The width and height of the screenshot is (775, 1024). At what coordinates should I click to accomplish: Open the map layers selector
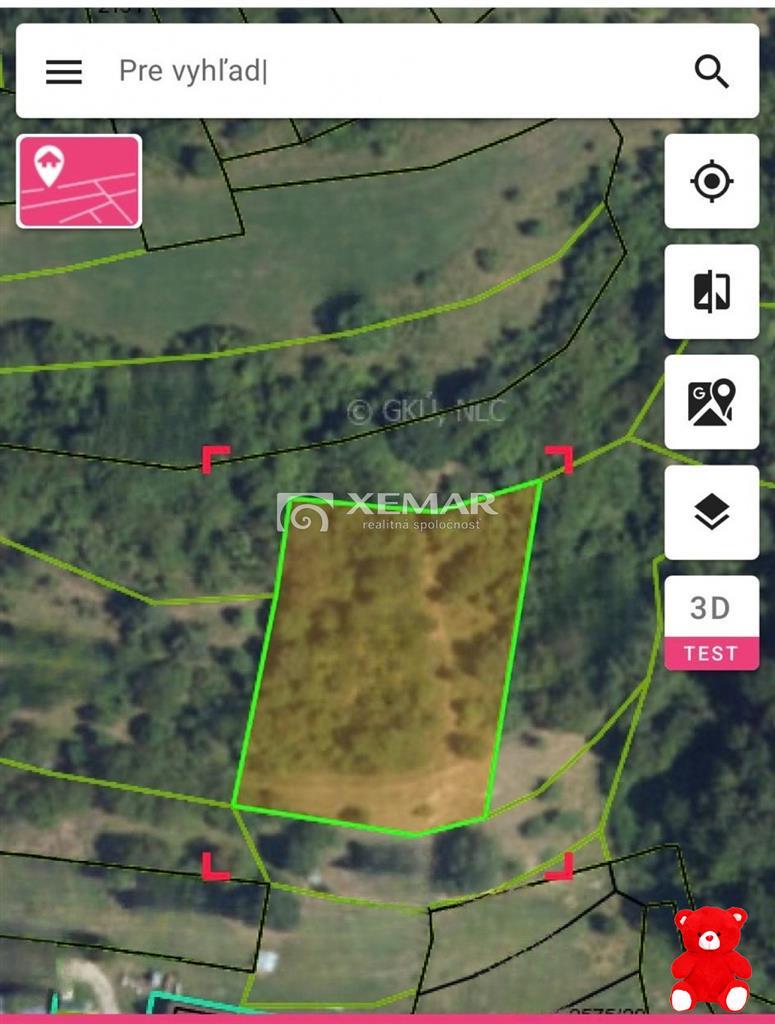(711, 512)
